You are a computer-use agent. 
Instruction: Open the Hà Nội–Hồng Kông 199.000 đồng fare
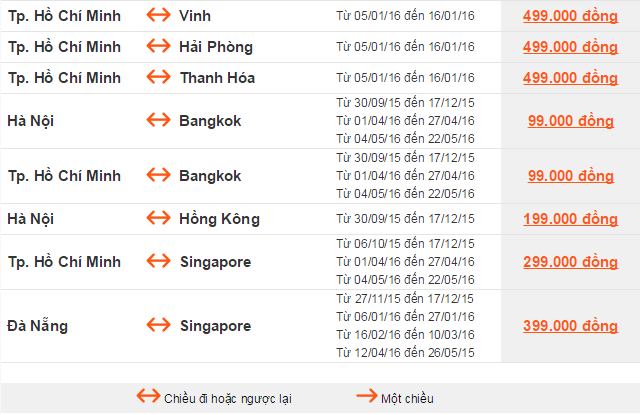[x=570, y=219]
